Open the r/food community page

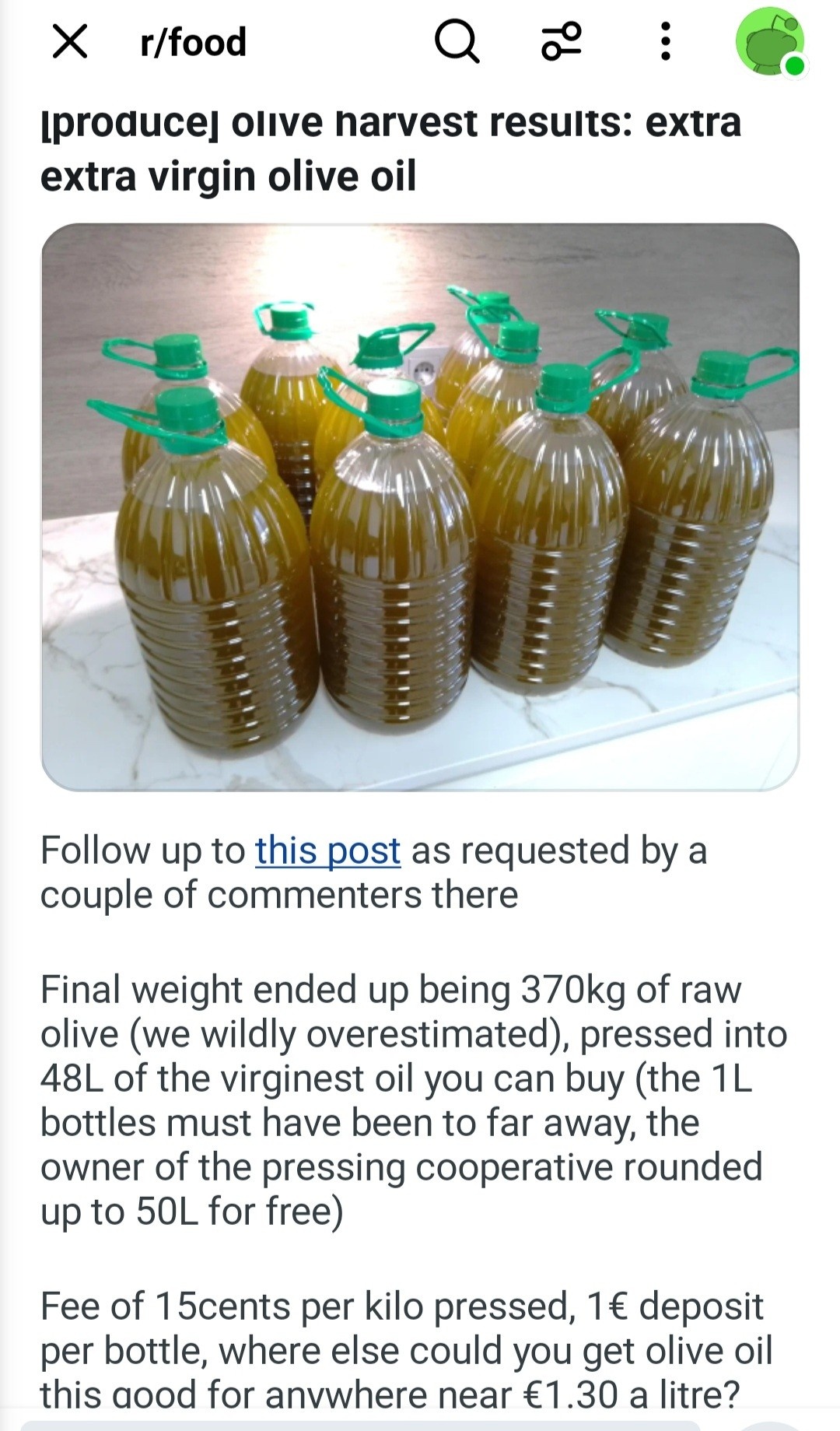193,42
